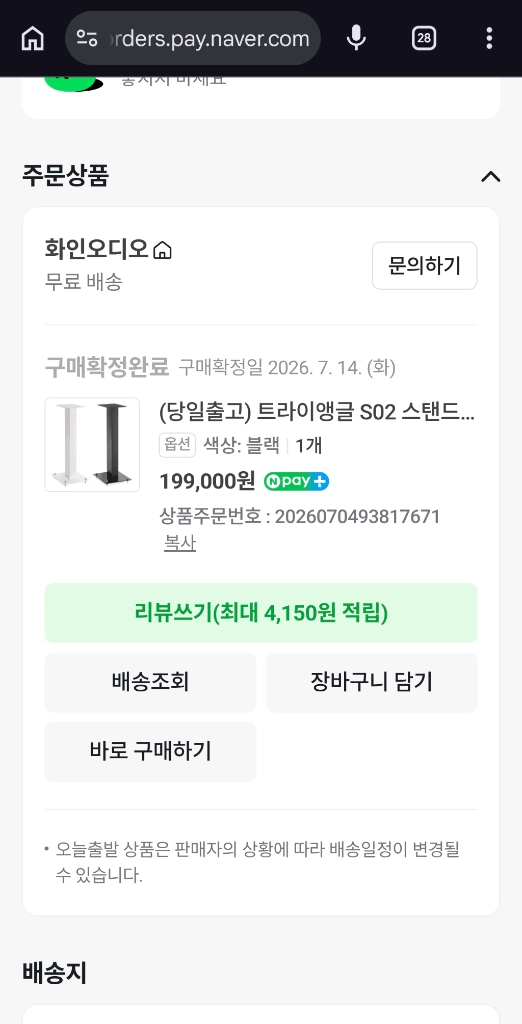Write a review via 리뷰쓰기
This screenshot has height=1024, width=522.
pos(261,613)
